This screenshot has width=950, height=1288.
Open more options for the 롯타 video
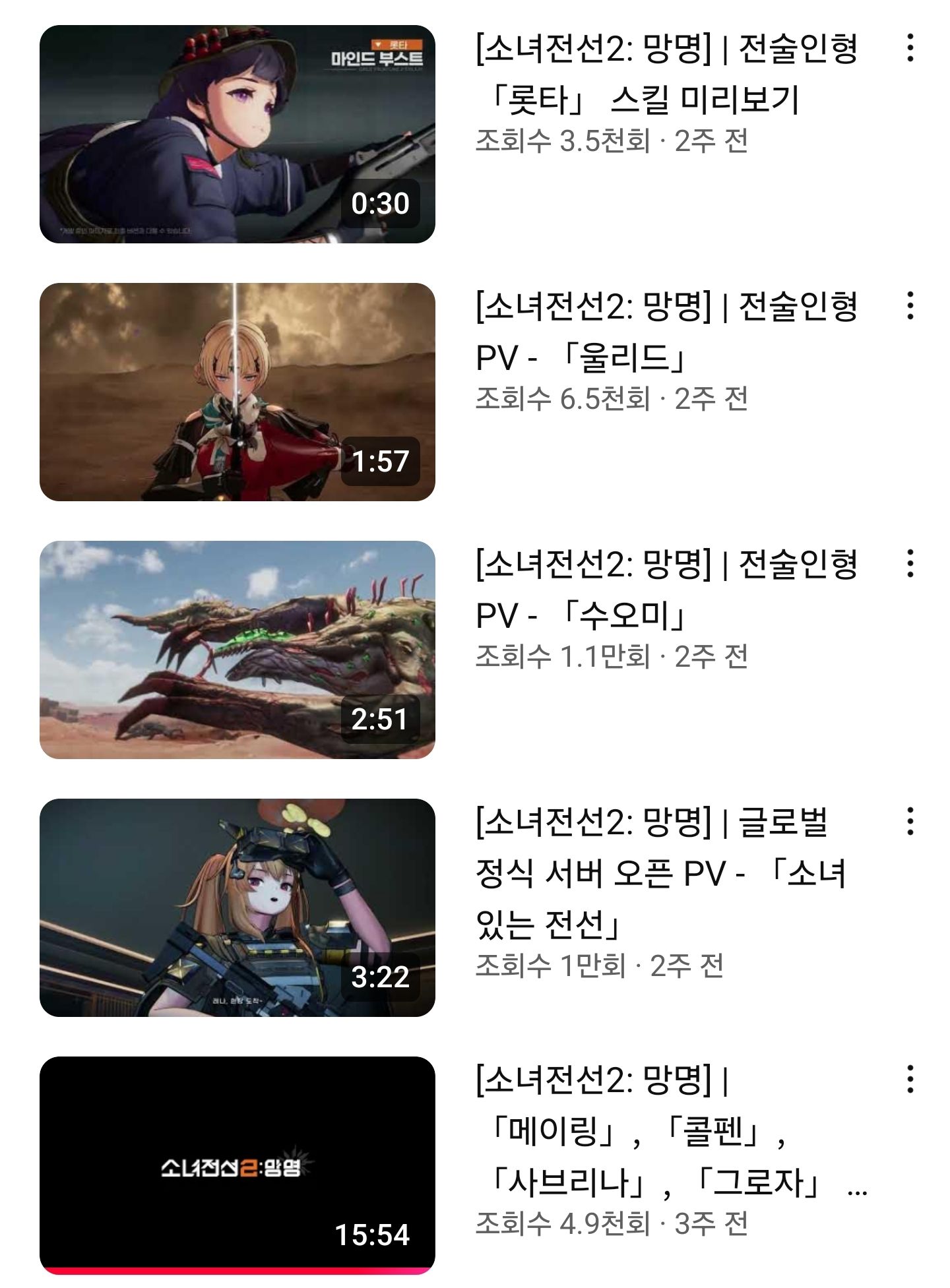click(910, 48)
